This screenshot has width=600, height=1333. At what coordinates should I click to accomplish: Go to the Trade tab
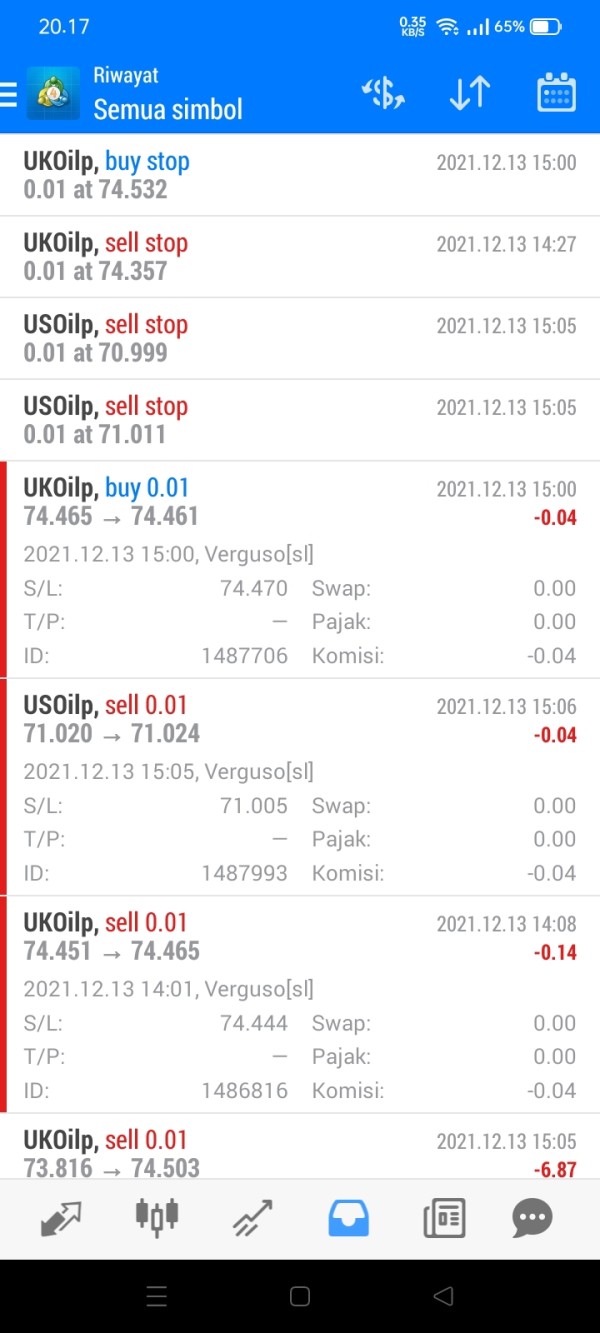point(252,1218)
